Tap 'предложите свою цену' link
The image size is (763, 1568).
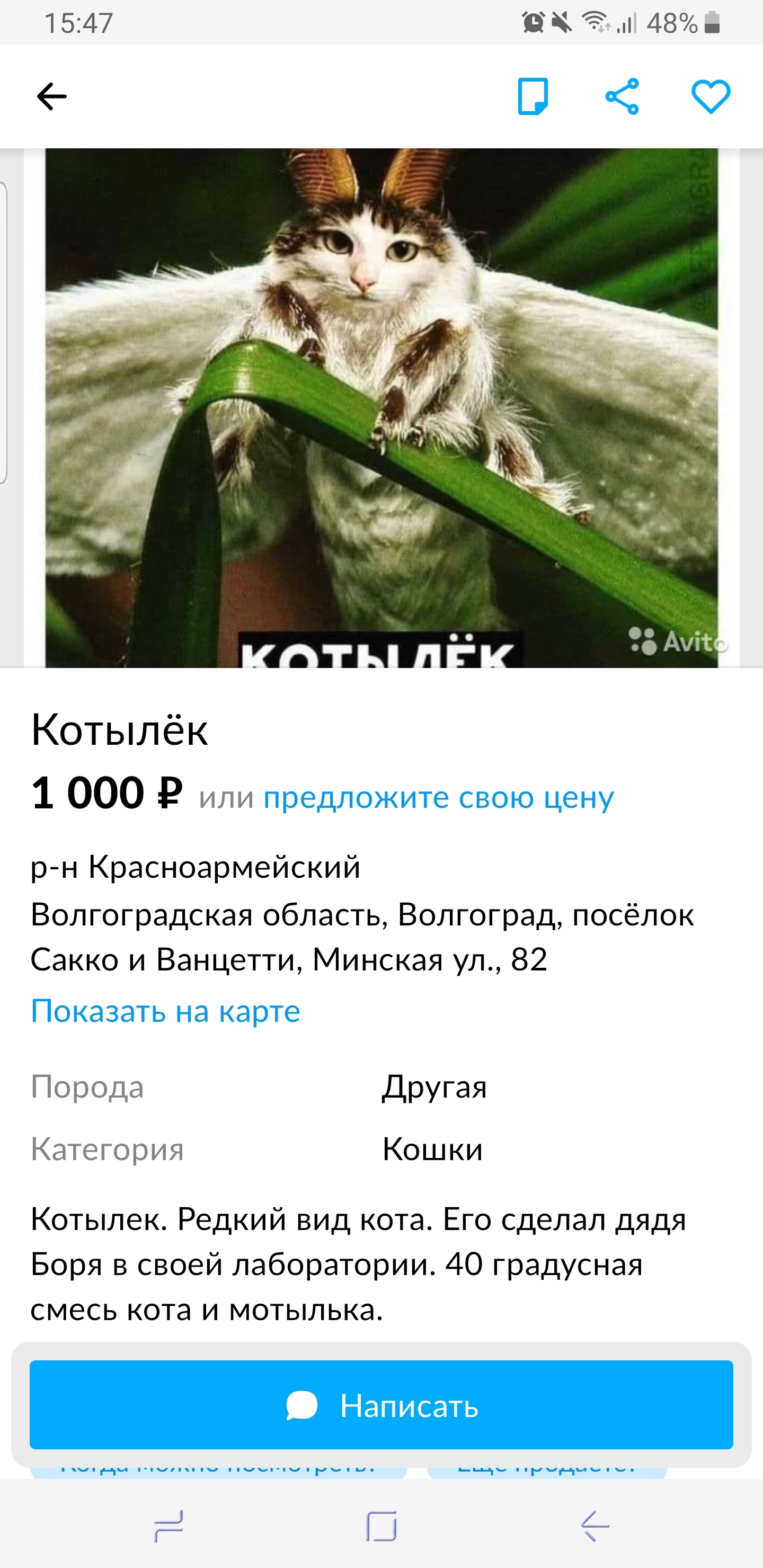[438, 797]
